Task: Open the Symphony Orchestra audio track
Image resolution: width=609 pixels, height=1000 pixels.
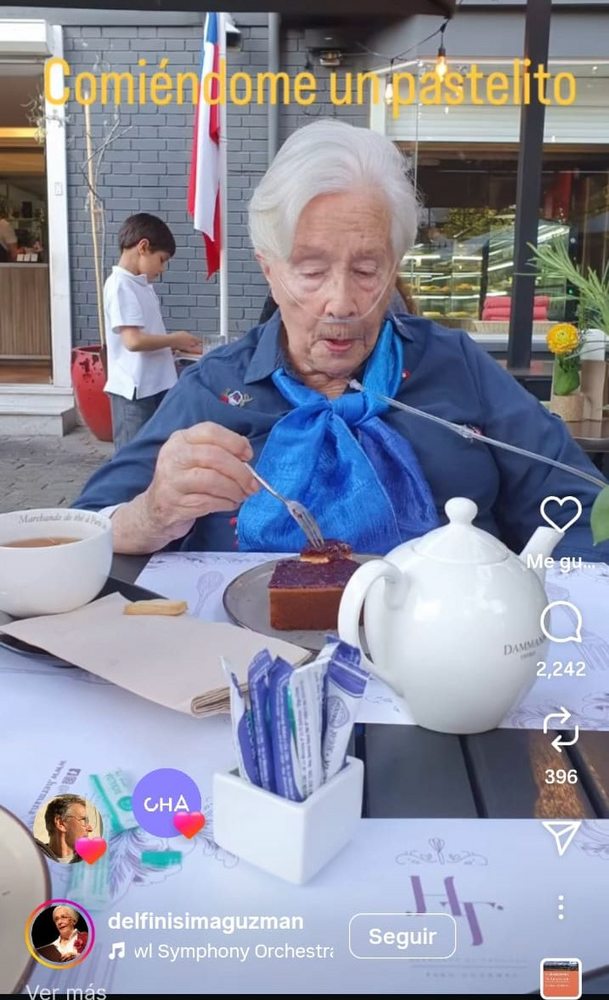Action: point(222,950)
